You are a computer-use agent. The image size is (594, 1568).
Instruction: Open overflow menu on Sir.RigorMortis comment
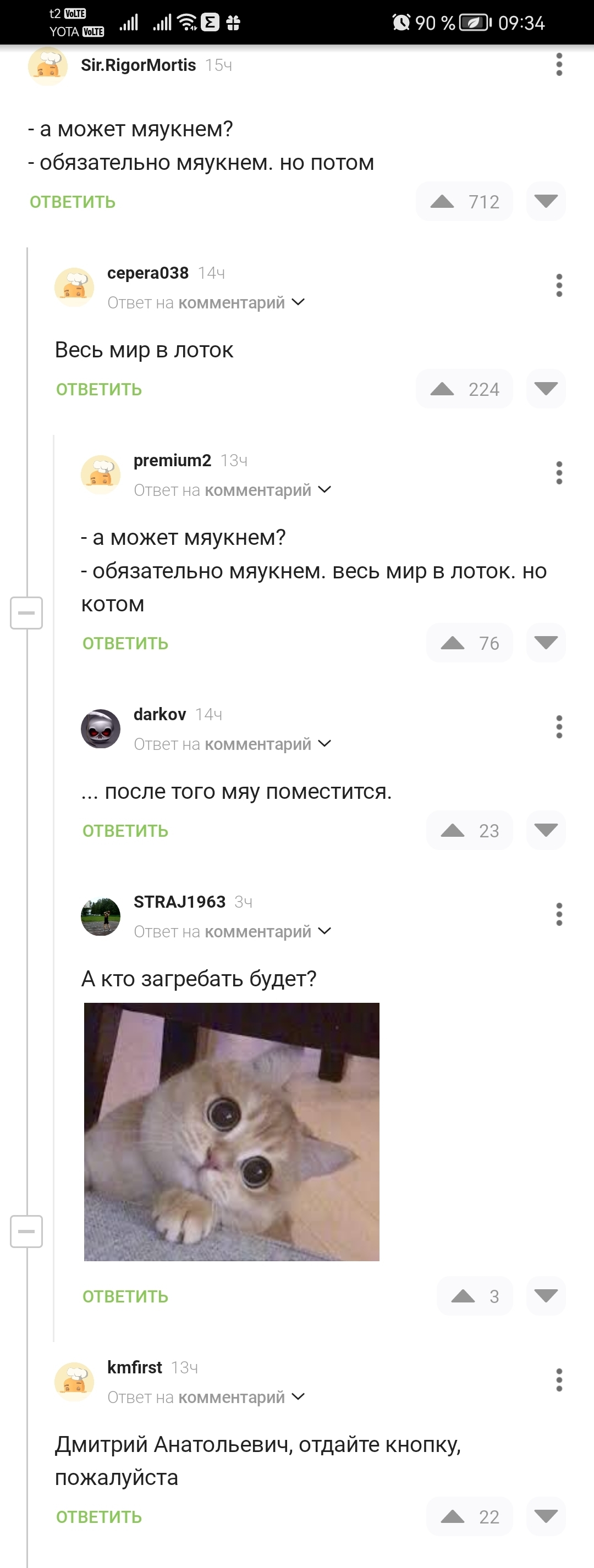[x=559, y=64]
